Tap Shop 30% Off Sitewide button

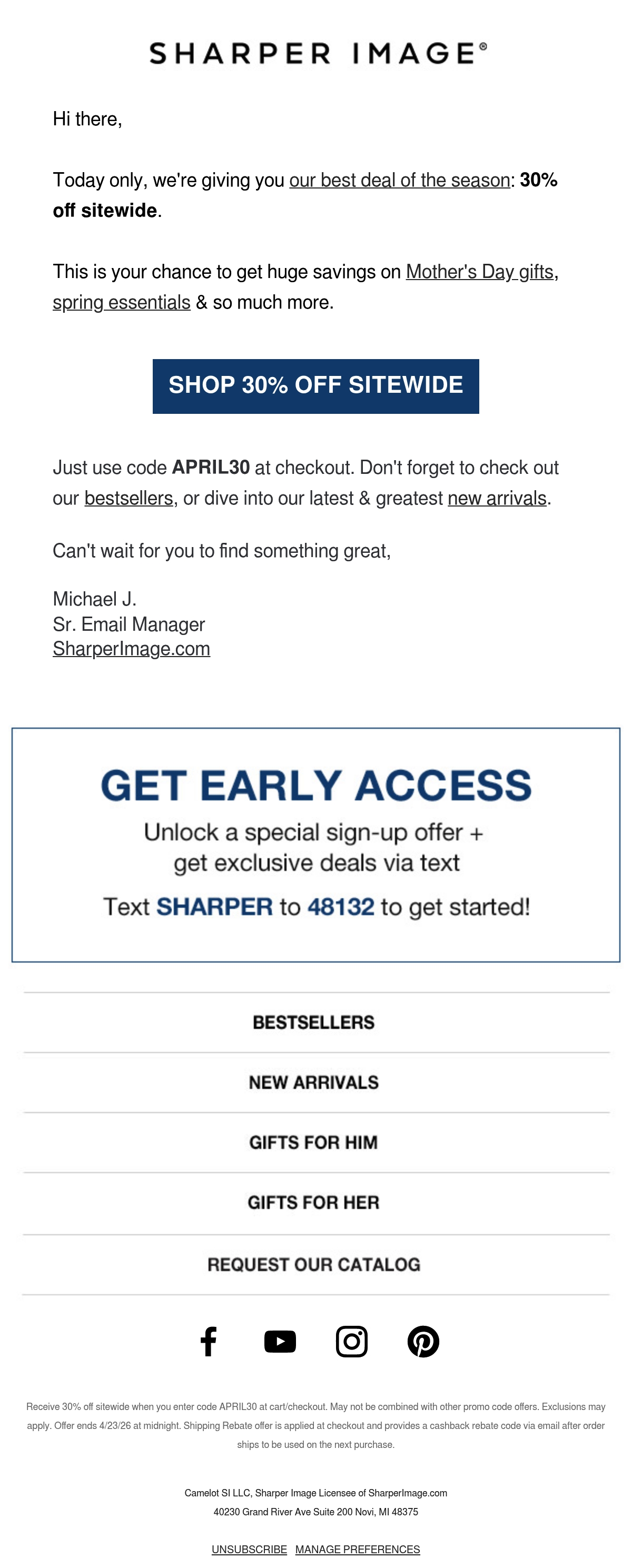[x=316, y=386]
